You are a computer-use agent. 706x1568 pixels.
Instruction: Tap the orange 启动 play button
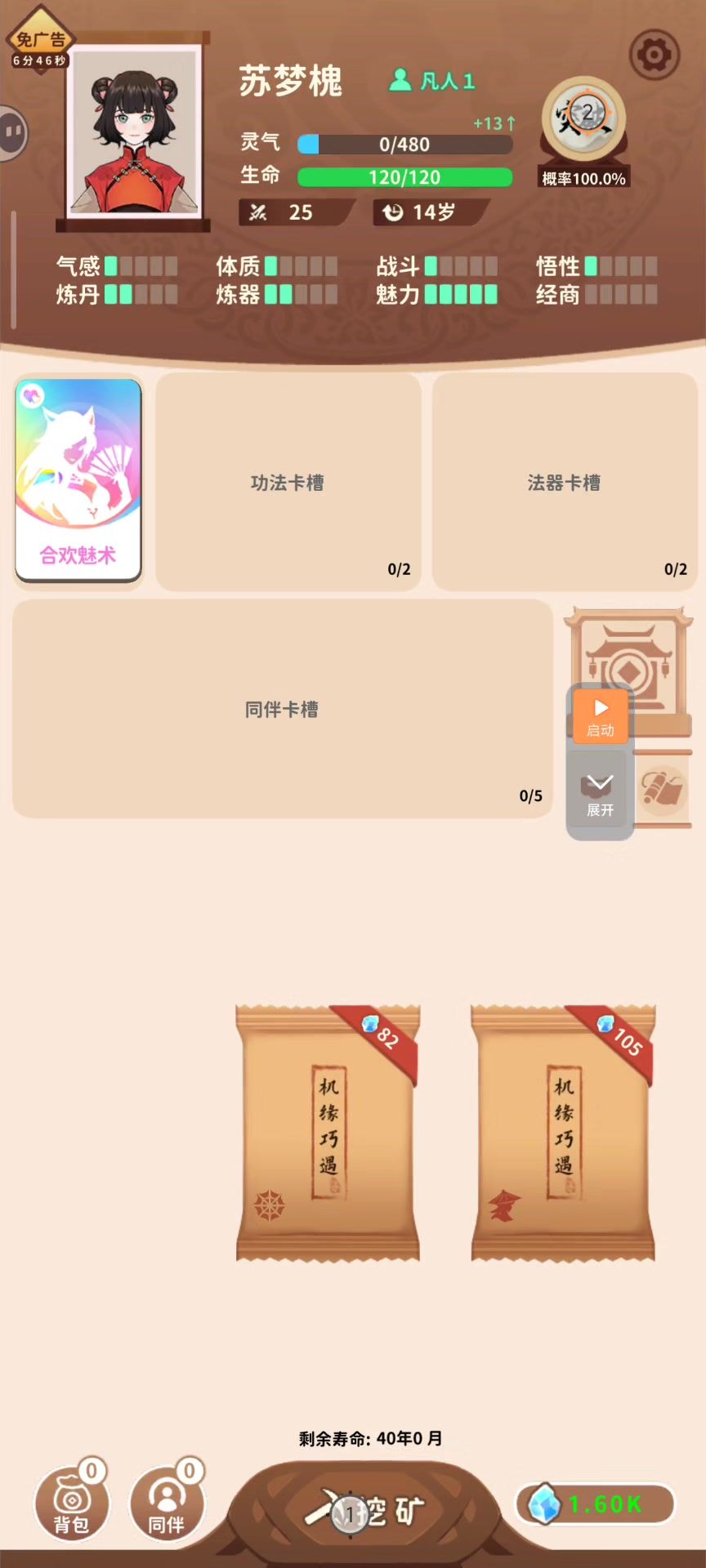[x=601, y=715]
